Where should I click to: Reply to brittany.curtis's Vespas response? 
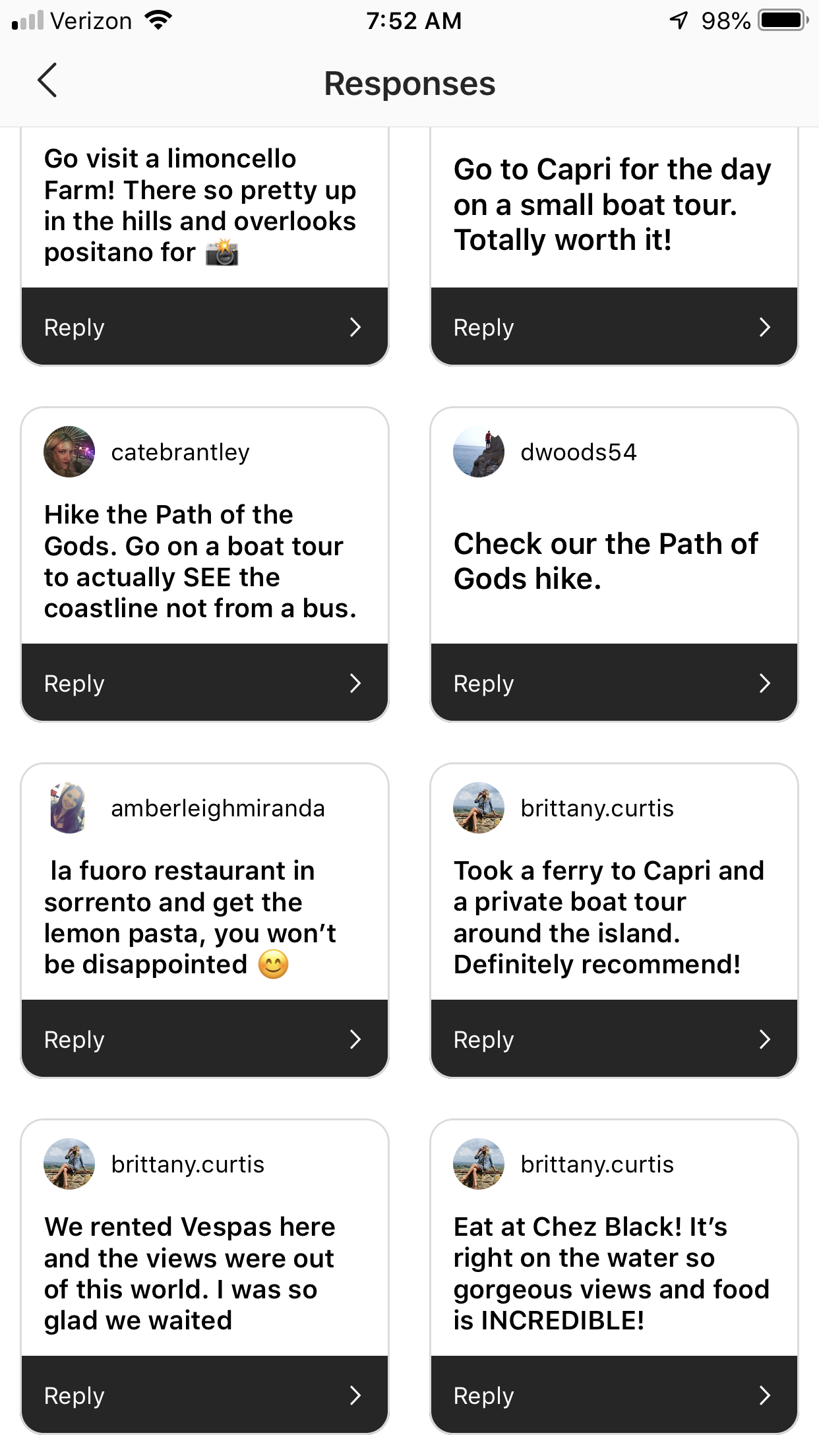point(204,1395)
